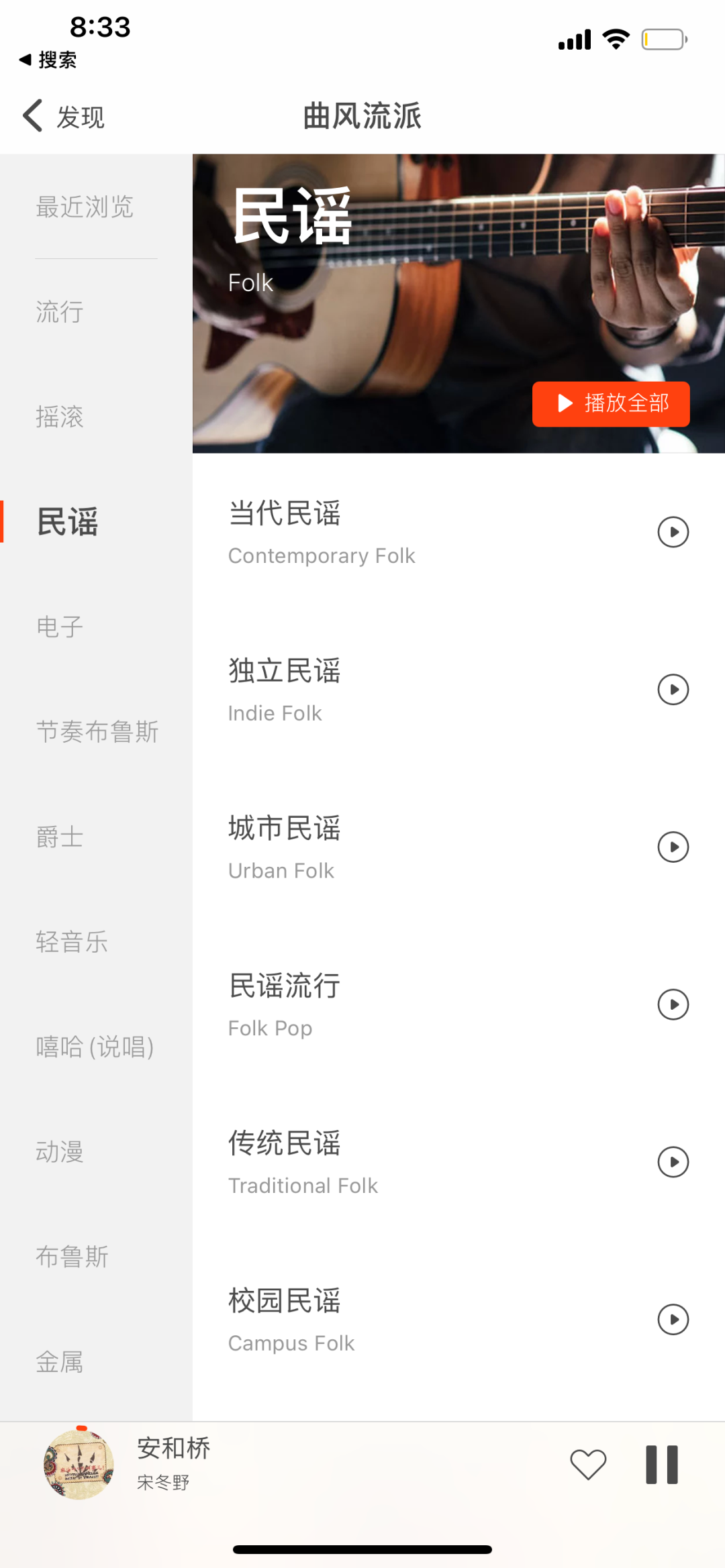Select the 轻音乐 genre category

click(x=72, y=942)
